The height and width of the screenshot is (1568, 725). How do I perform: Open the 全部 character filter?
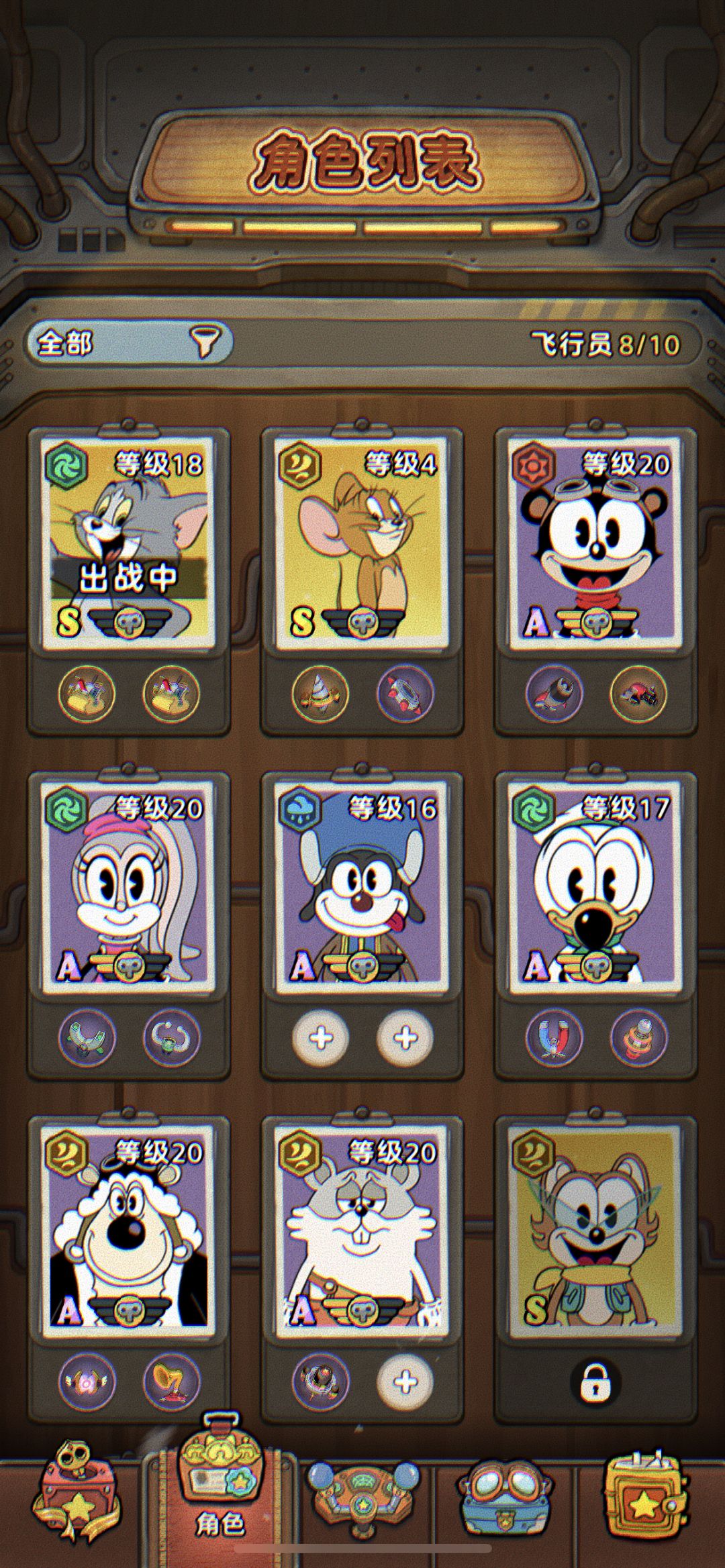(x=130, y=343)
